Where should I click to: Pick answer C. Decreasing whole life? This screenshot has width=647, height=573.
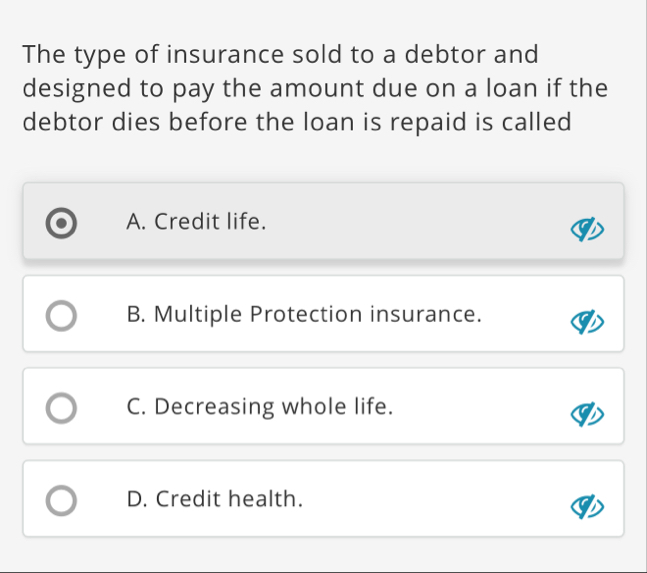pyautogui.click(x=61, y=407)
